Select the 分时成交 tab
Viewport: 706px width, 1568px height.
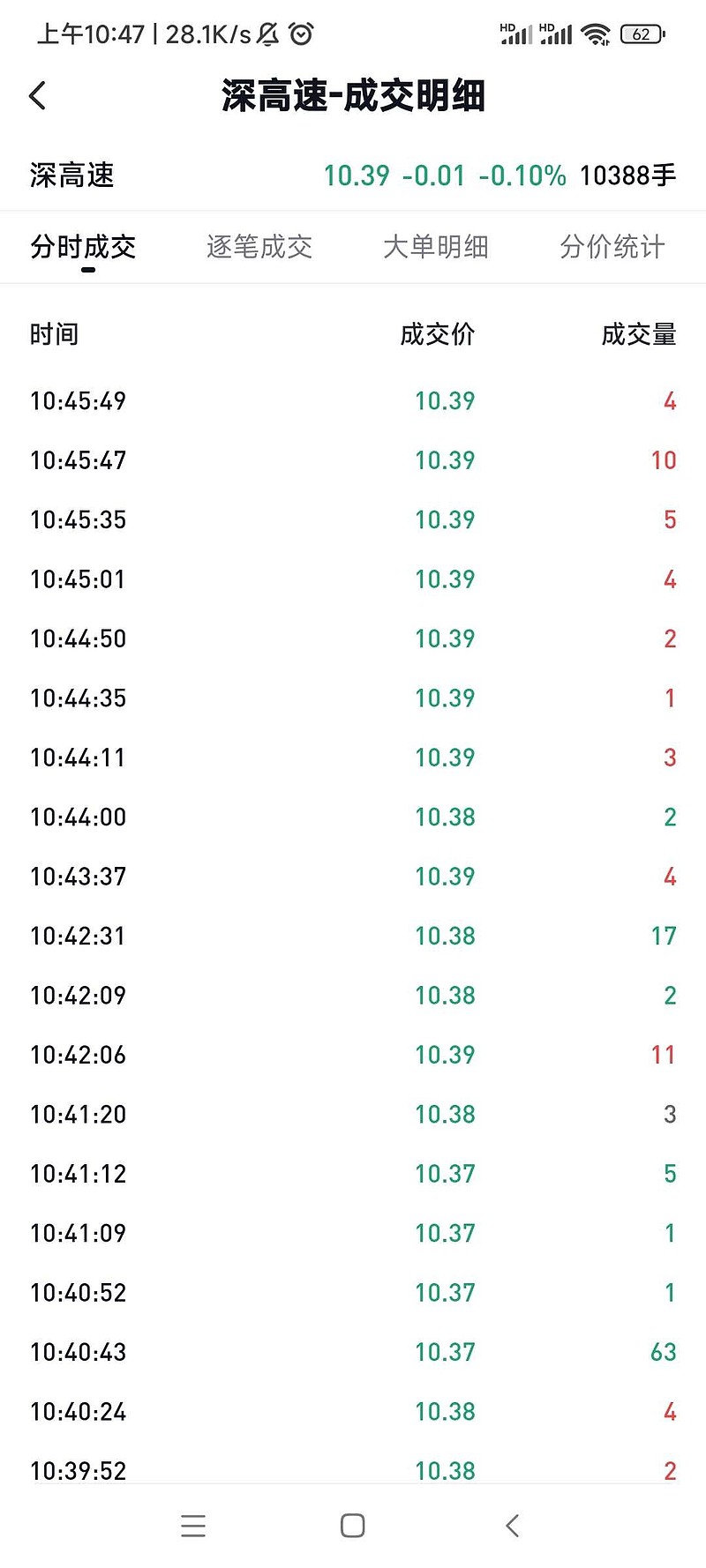point(83,247)
